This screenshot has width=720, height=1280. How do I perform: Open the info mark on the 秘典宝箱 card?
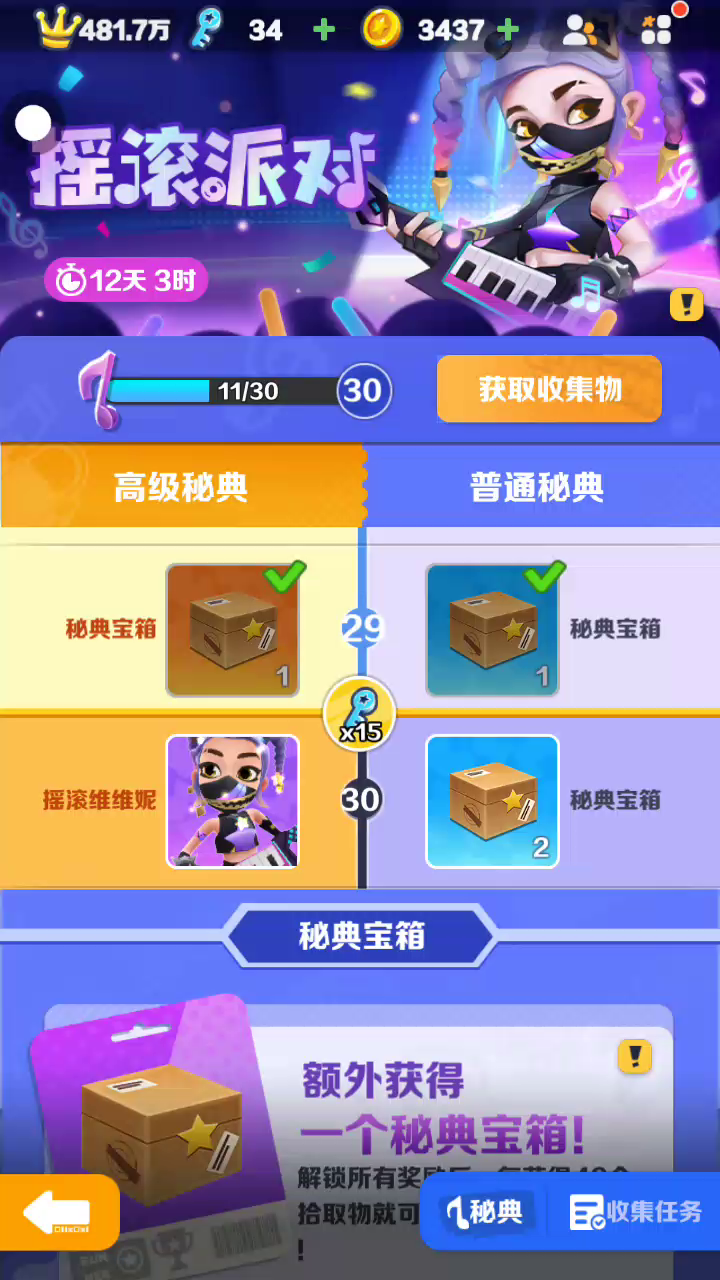[x=635, y=1056]
